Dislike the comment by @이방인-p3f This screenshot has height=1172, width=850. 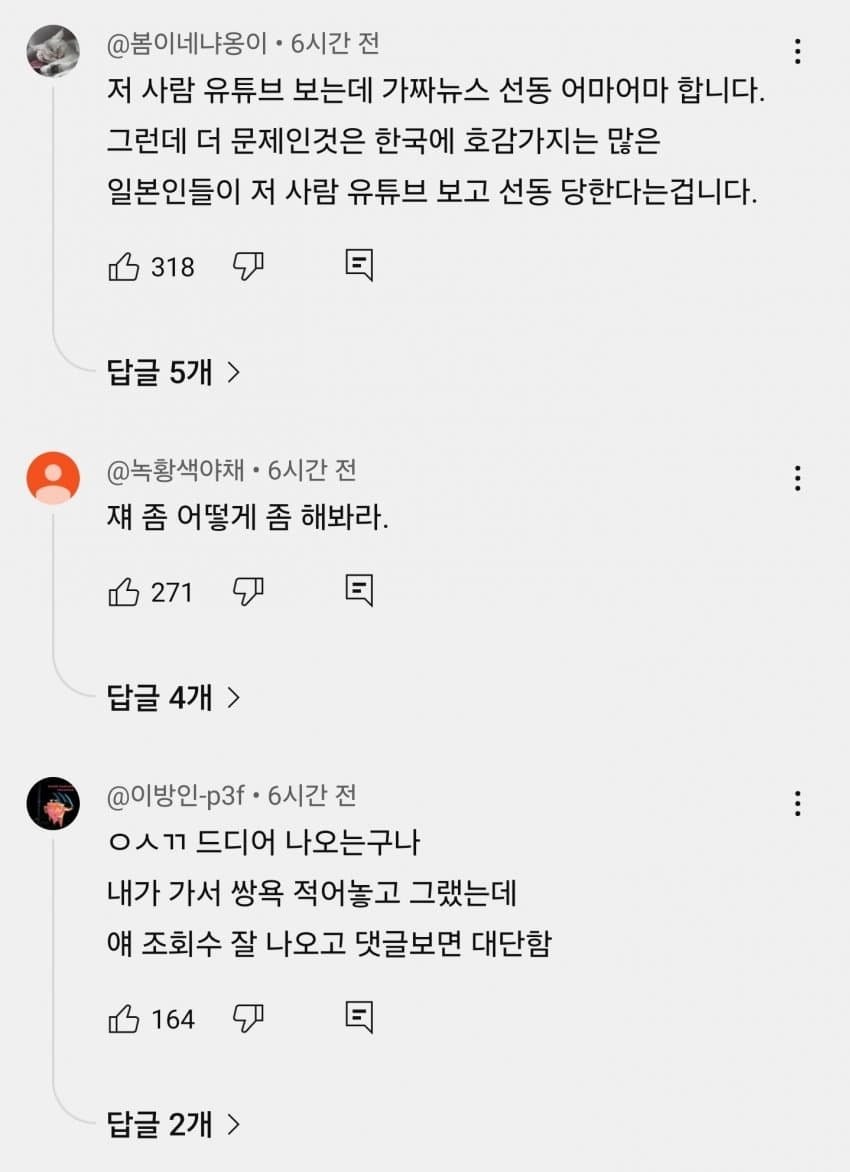pyautogui.click(x=247, y=1019)
